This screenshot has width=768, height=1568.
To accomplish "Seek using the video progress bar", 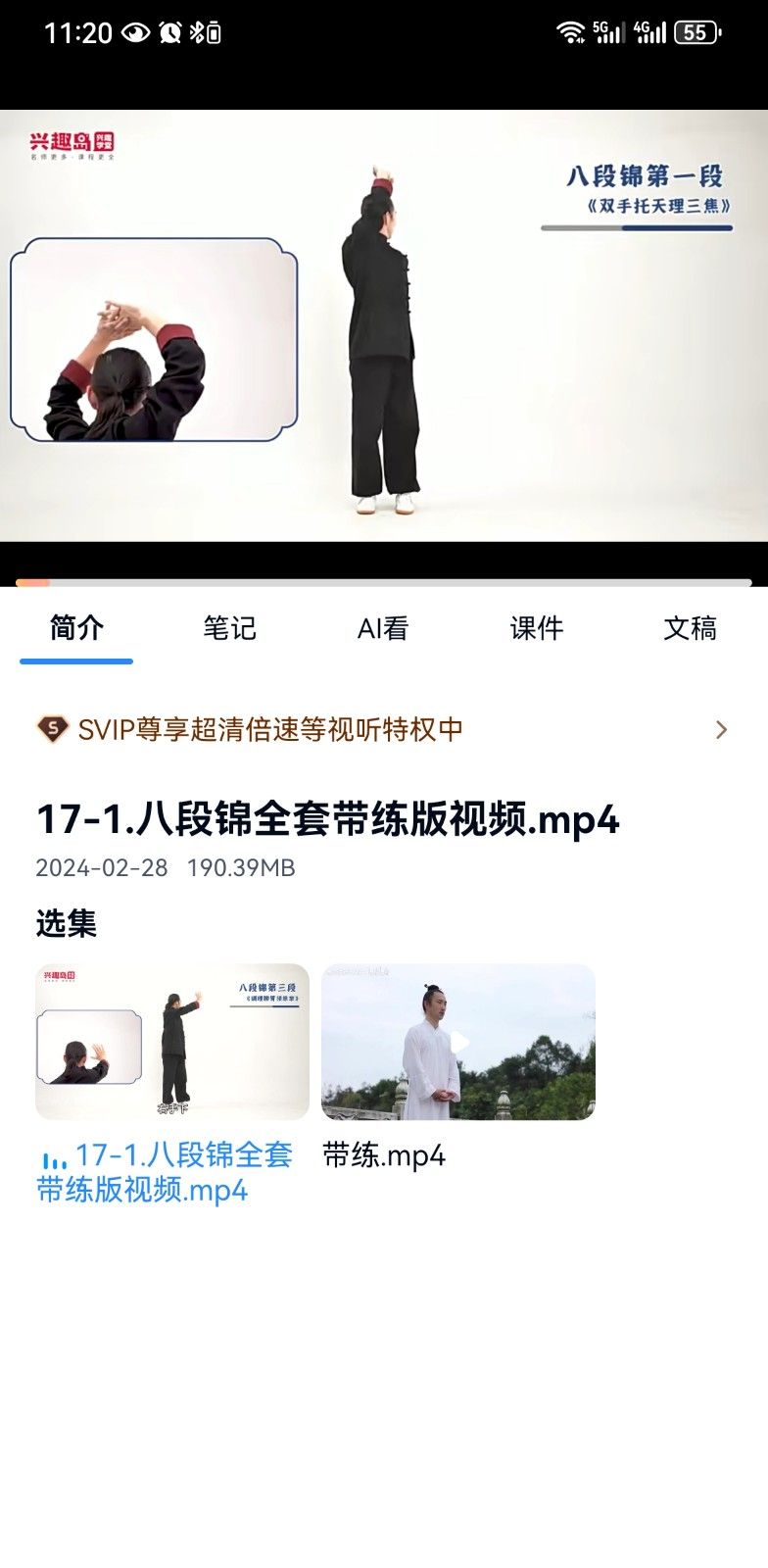I will click(384, 582).
